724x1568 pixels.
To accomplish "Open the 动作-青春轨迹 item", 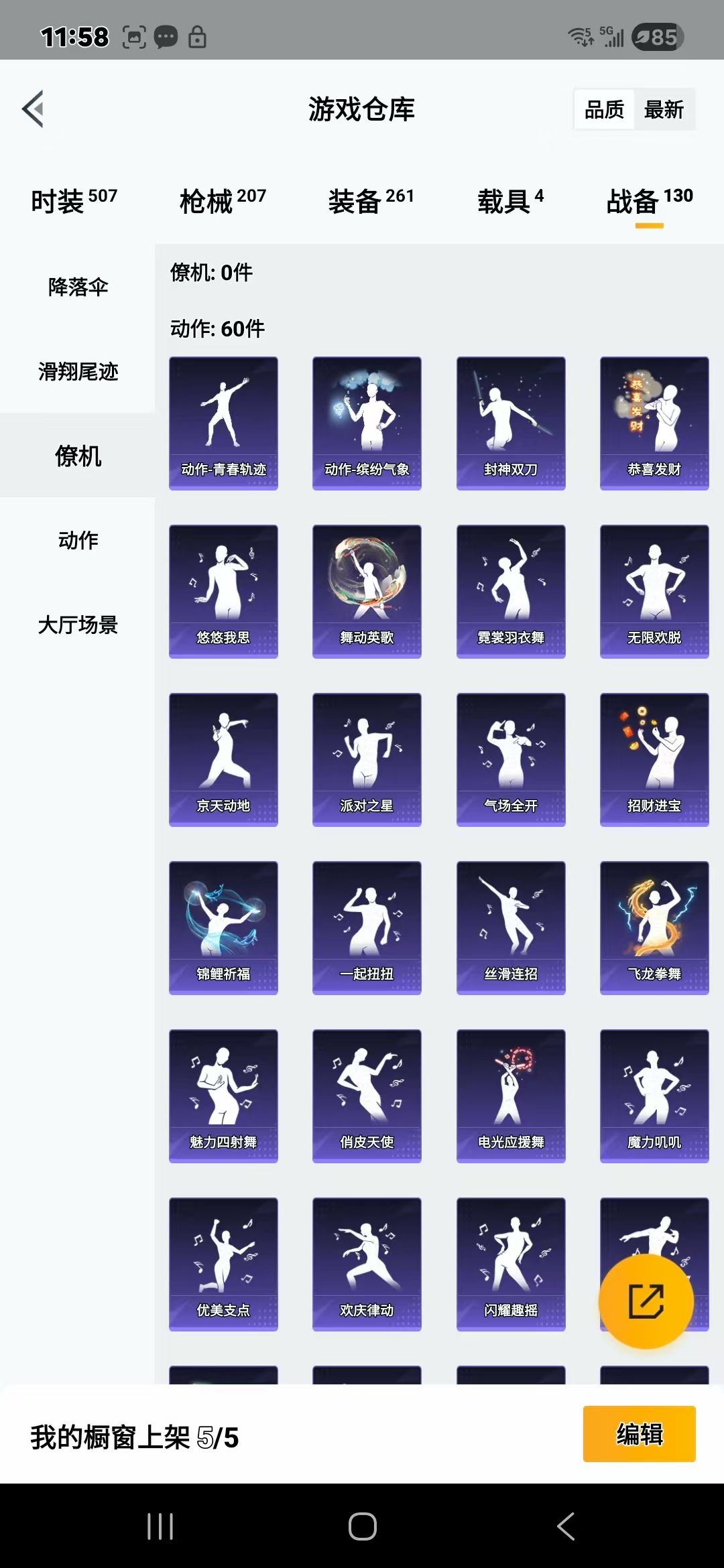I will click(223, 423).
